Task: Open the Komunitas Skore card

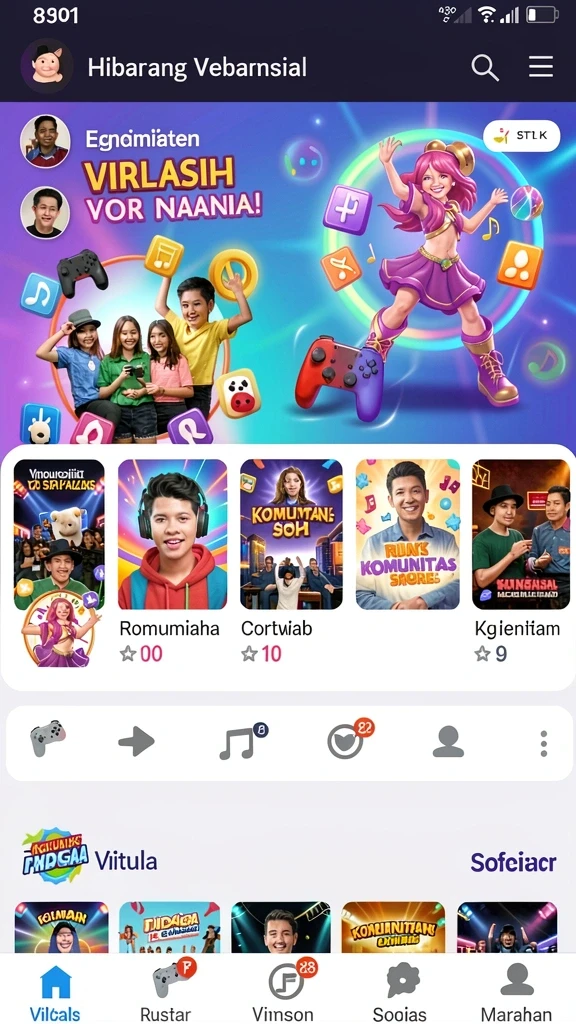Action: (x=408, y=534)
